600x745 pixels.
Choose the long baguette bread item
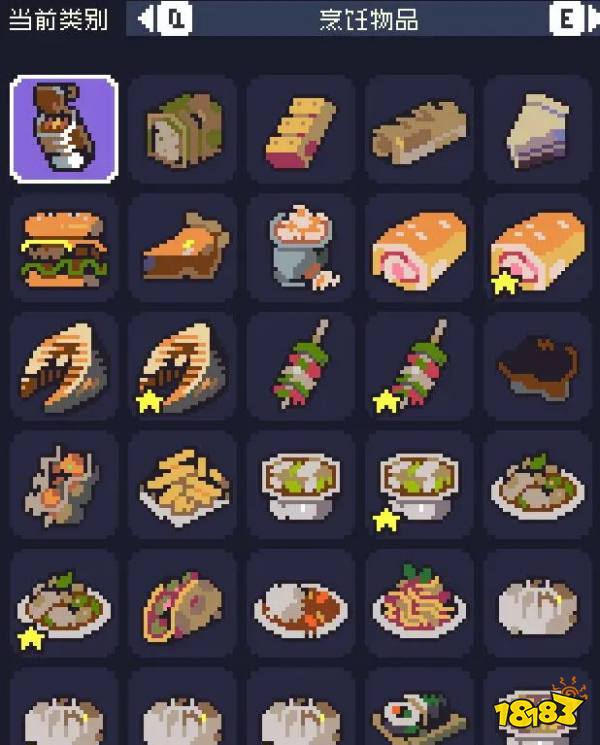pyautogui.click(x=418, y=131)
